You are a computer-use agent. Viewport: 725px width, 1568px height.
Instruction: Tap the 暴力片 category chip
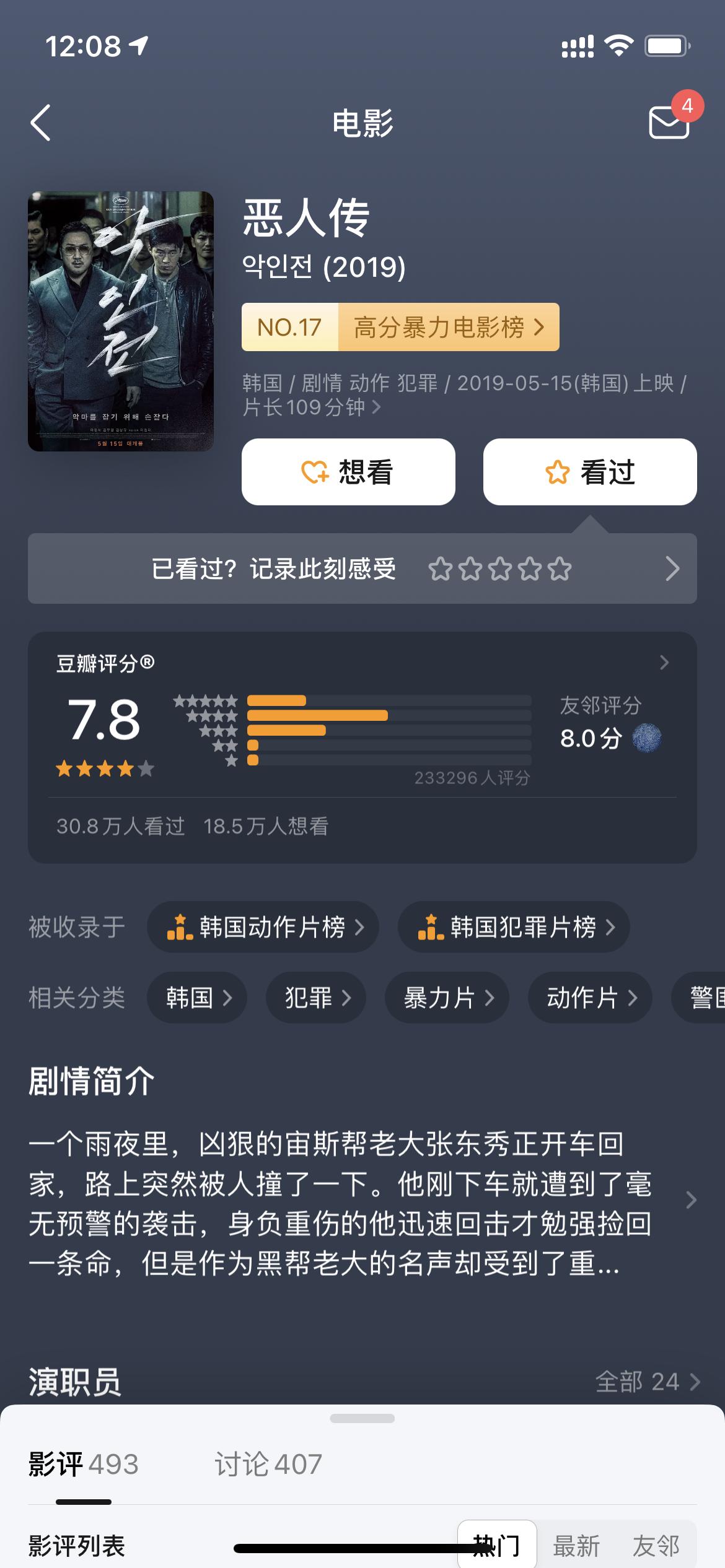[x=446, y=998]
